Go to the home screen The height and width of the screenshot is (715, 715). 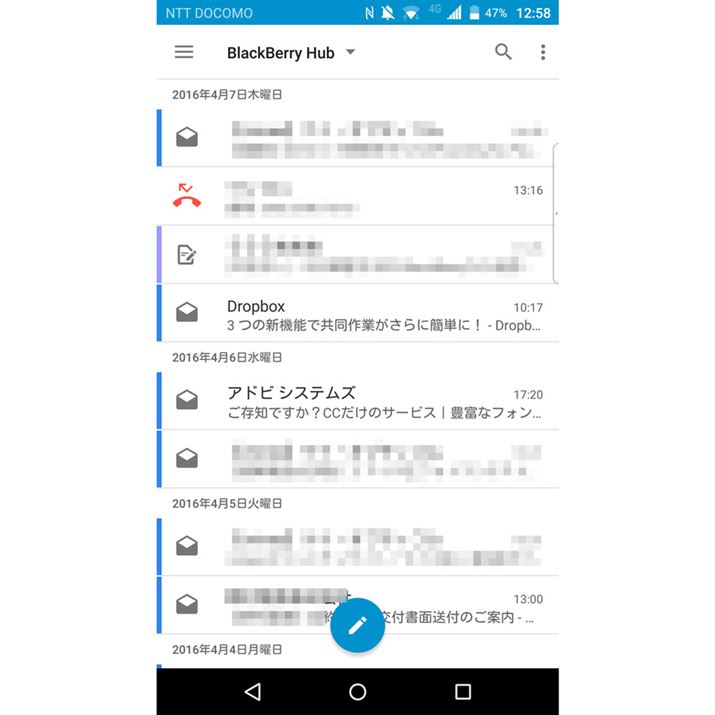click(357, 692)
